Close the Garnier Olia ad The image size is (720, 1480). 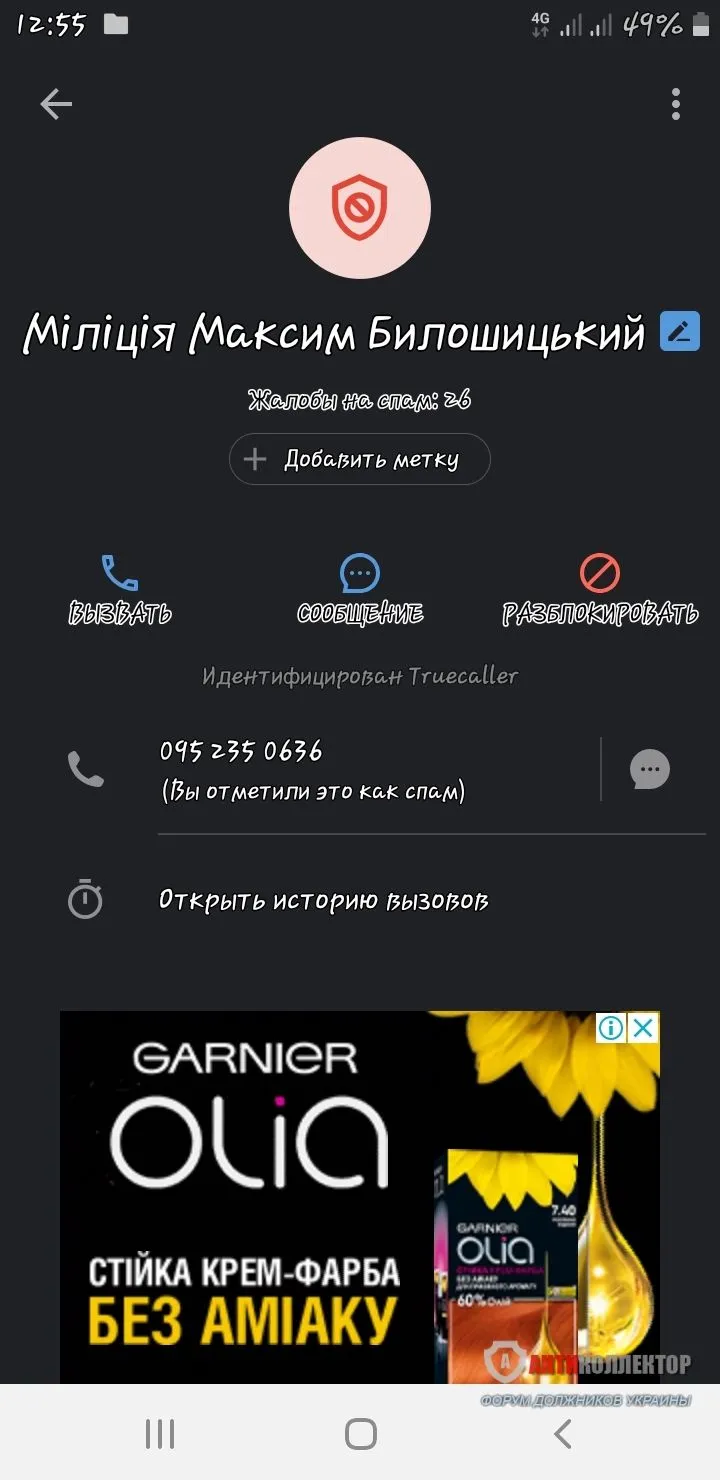(644, 1028)
